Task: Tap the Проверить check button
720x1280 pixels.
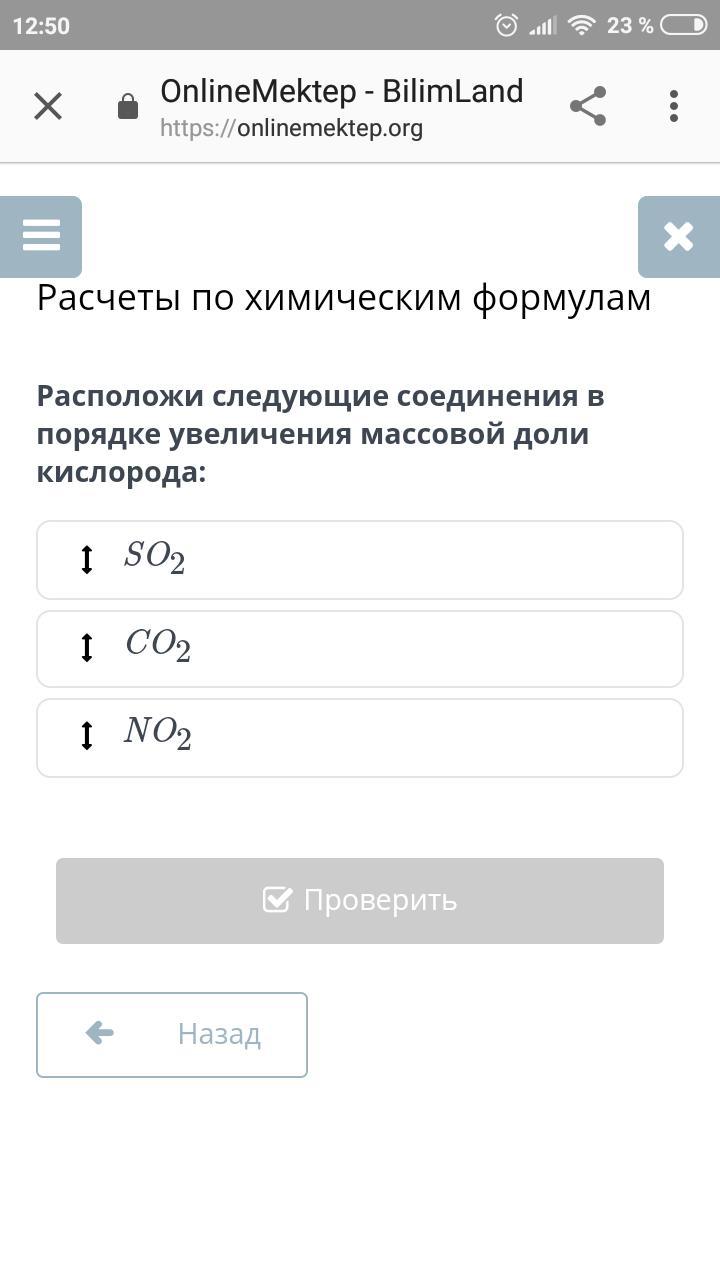Action: coord(360,900)
